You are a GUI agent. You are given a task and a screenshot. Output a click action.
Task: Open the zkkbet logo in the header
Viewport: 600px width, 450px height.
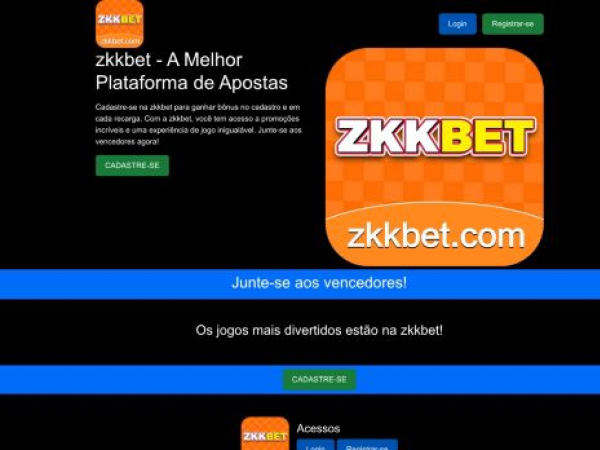tap(119, 24)
